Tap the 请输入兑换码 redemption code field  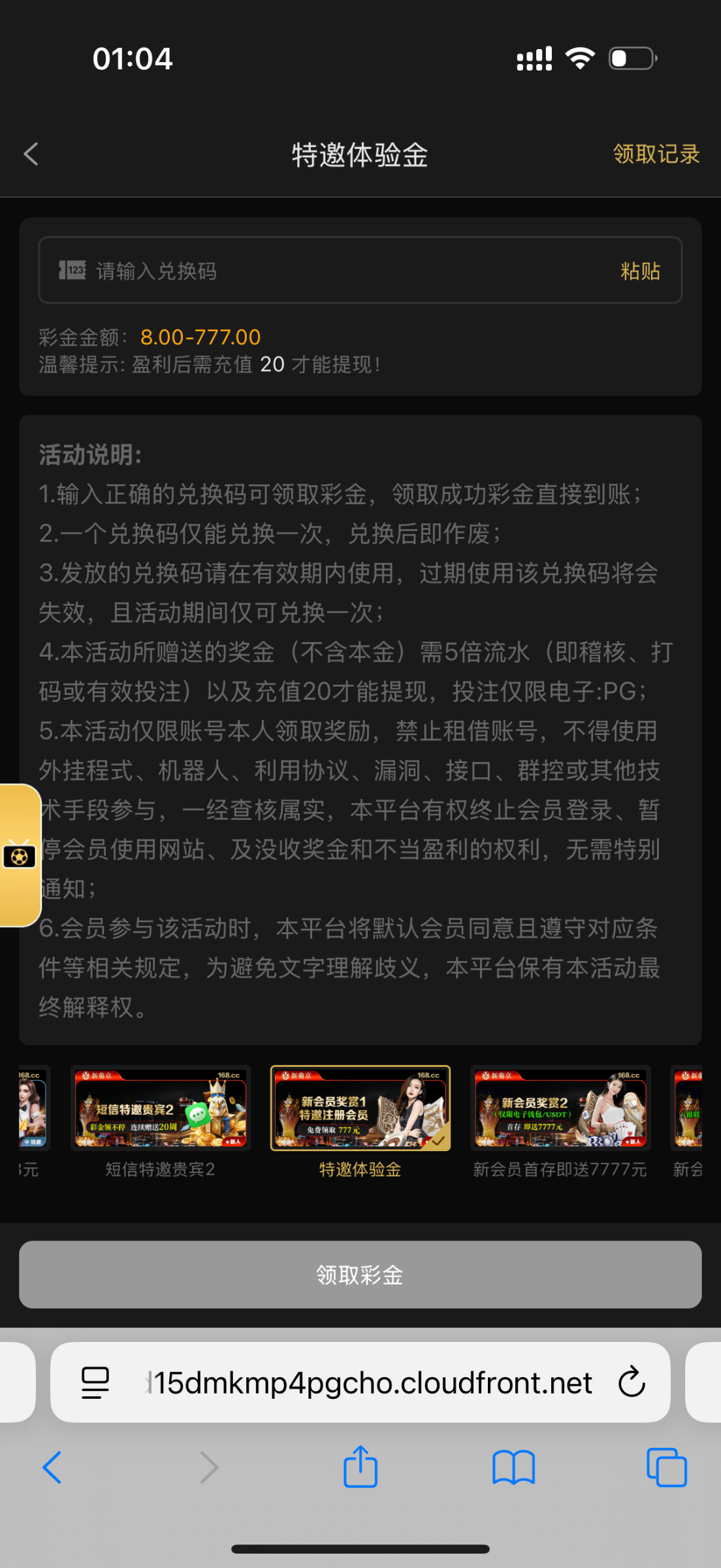[340, 270]
